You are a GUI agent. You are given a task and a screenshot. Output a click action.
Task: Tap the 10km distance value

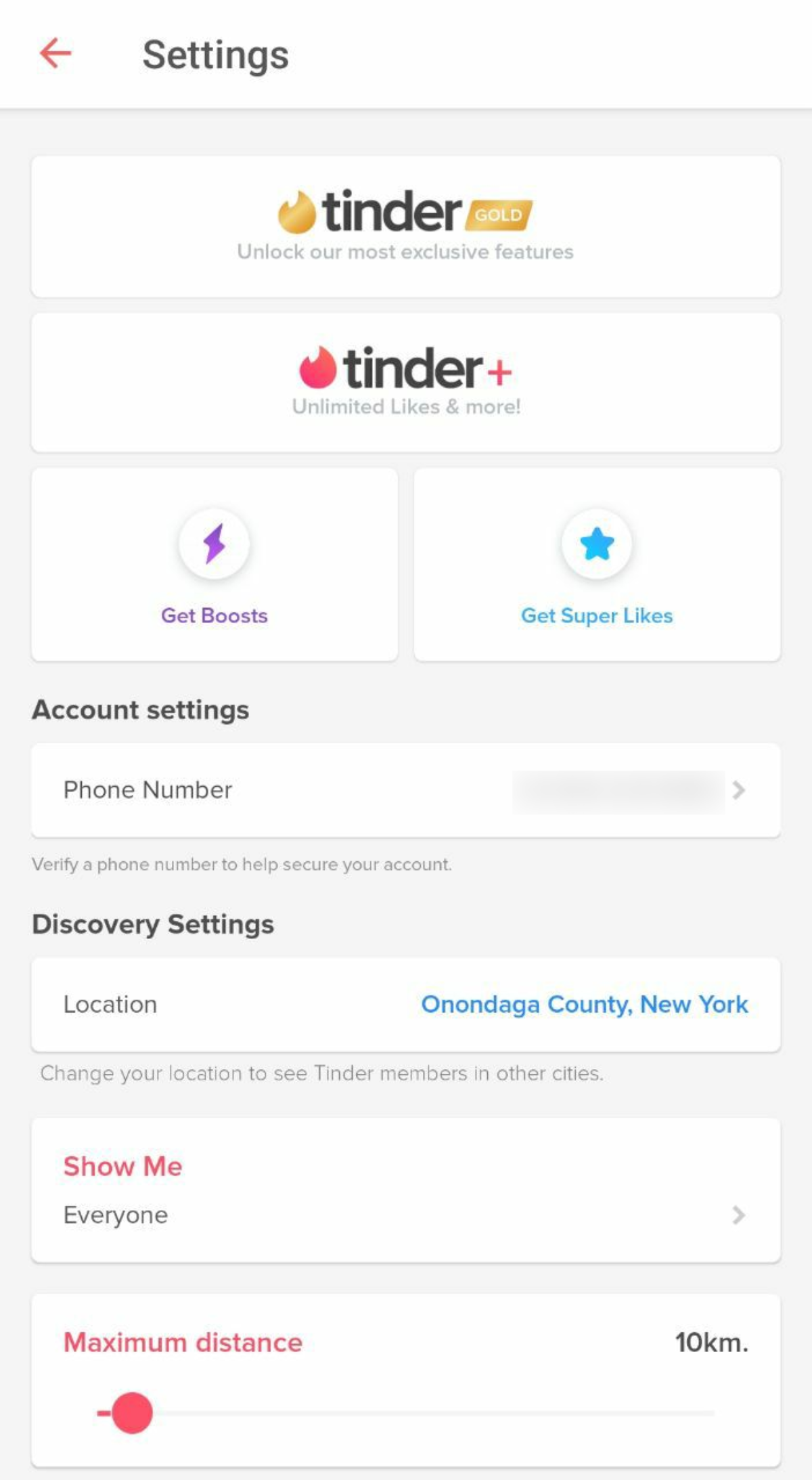tap(711, 1342)
